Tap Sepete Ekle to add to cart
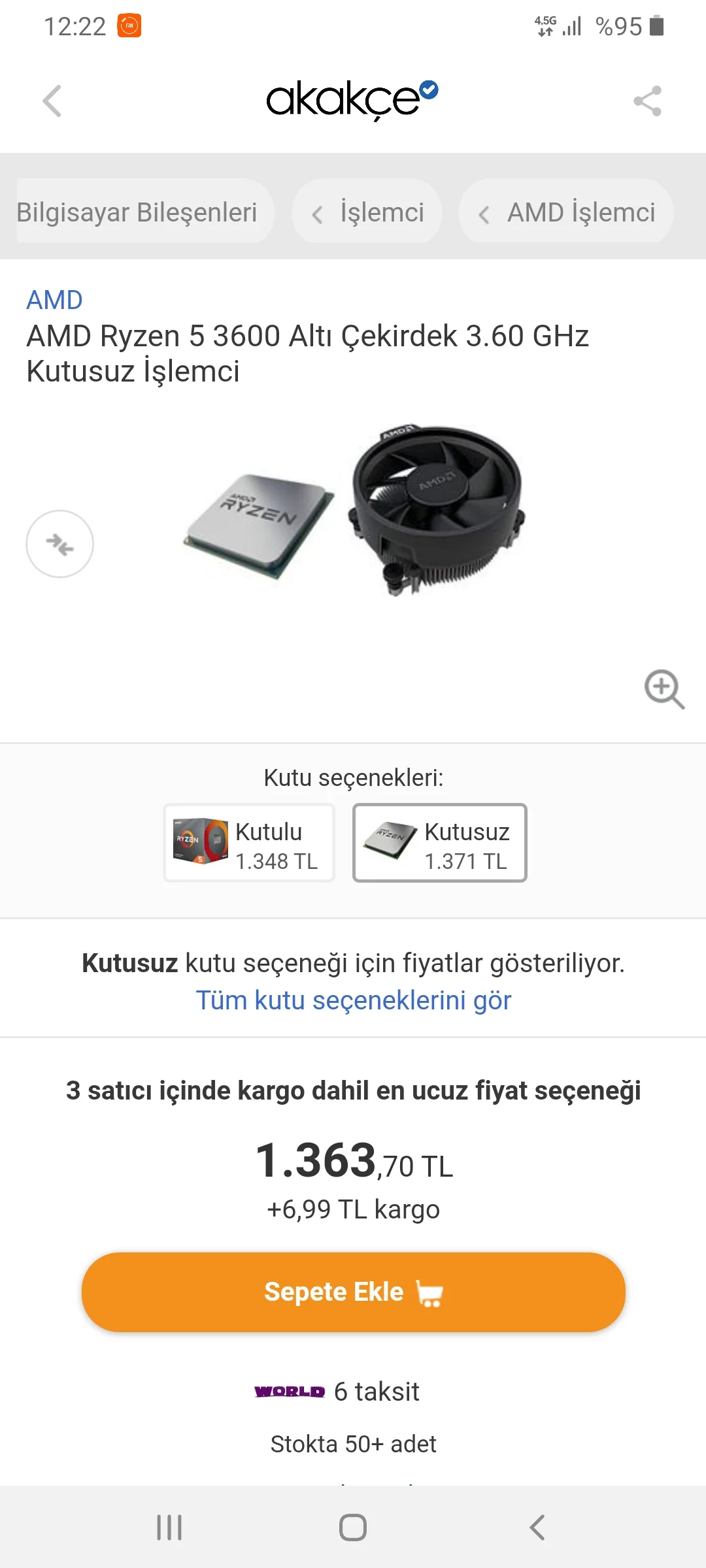This screenshot has width=706, height=1568. (x=354, y=1292)
